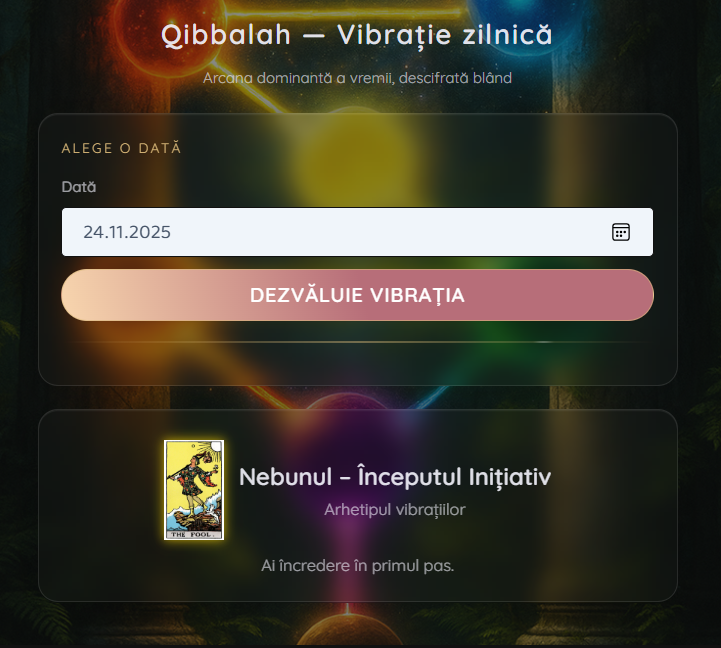Open the calendar picker icon
This screenshot has width=721, height=648.
[620, 232]
